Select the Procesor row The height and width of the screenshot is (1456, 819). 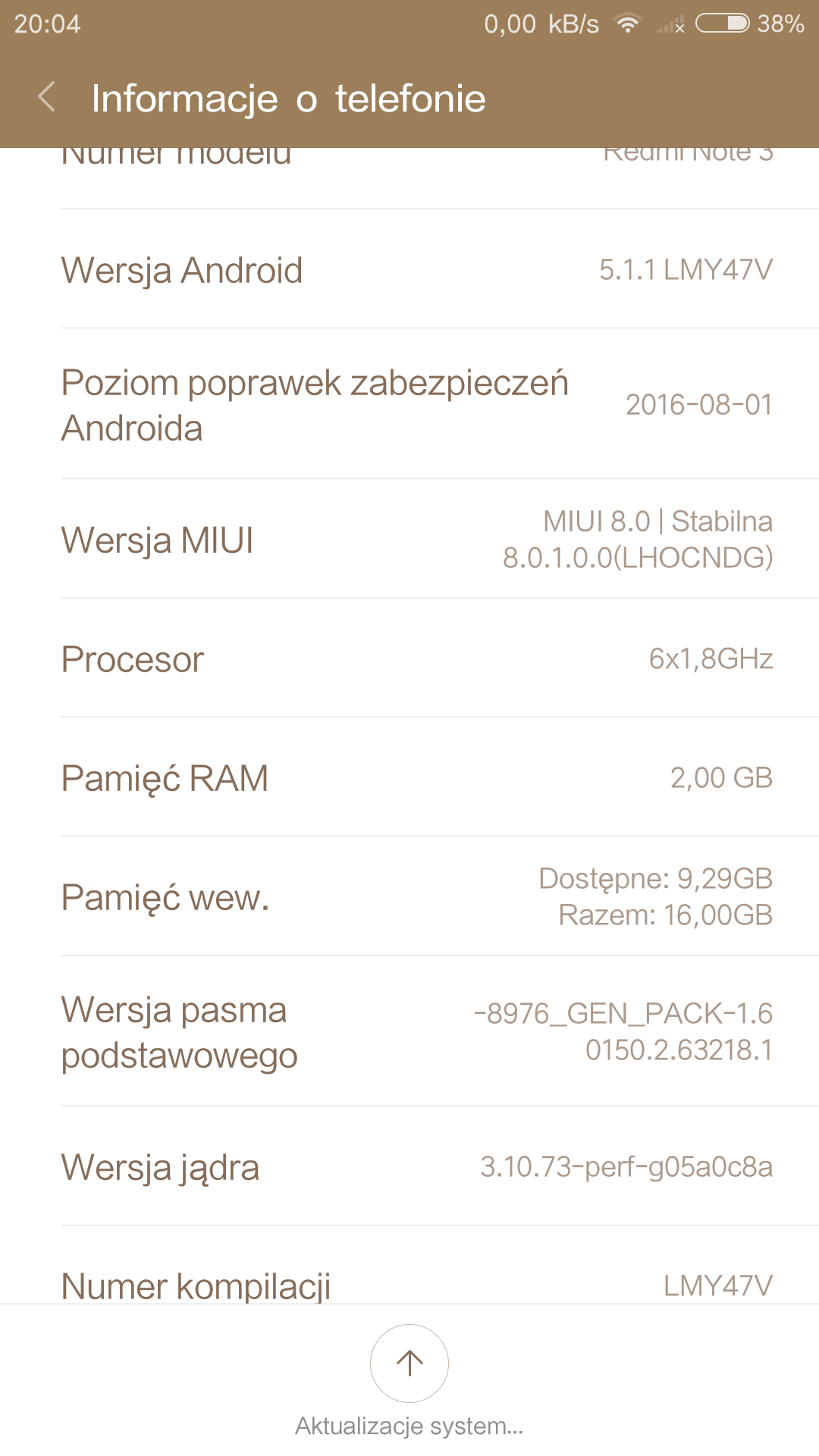tap(409, 658)
